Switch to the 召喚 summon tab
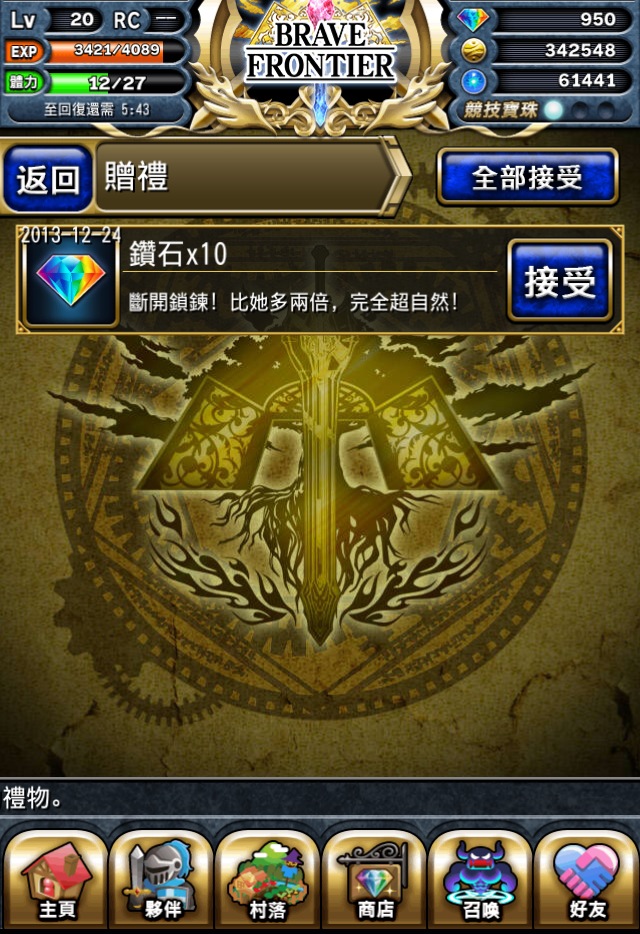Image resolution: width=640 pixels, height=934 pixels. tap(480, 879)
